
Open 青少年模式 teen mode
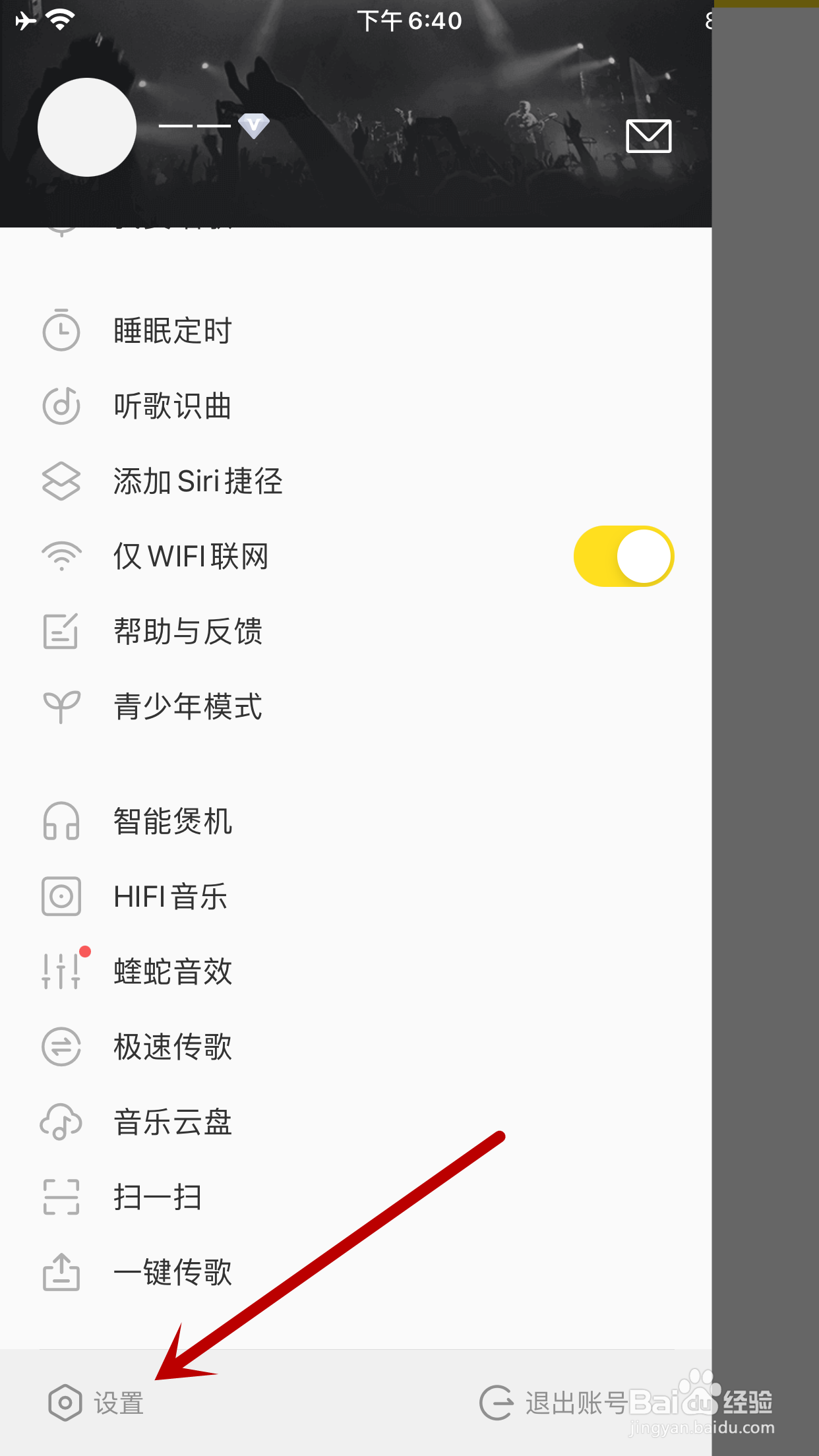[186, 708]
